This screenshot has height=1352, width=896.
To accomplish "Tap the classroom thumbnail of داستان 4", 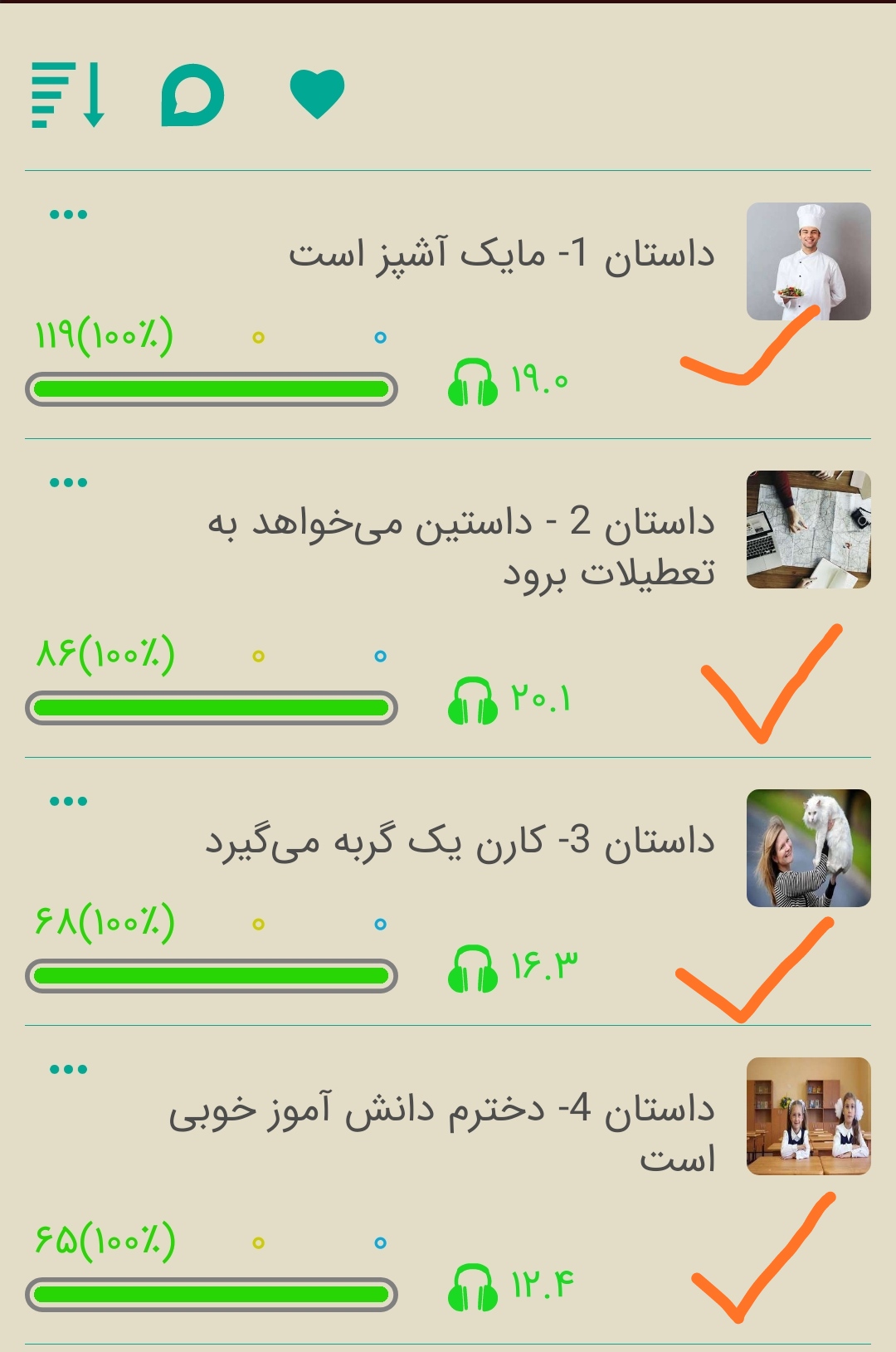I will point(808,1116).
